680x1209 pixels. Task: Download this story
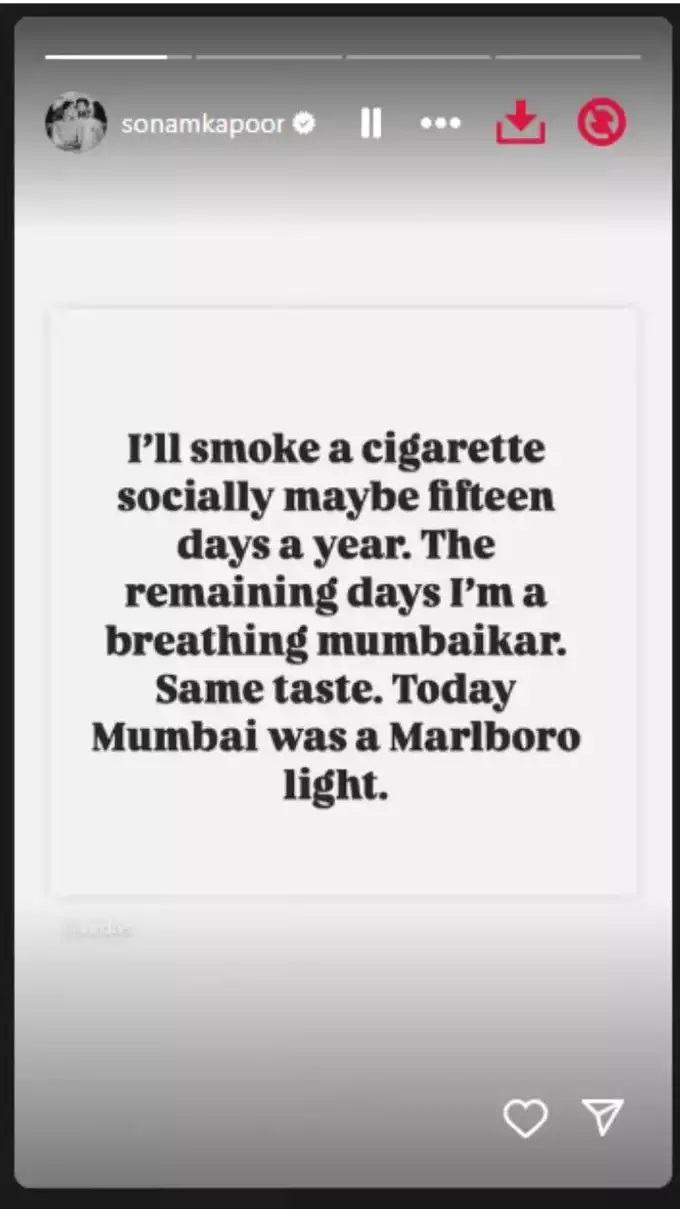[521, 123]
